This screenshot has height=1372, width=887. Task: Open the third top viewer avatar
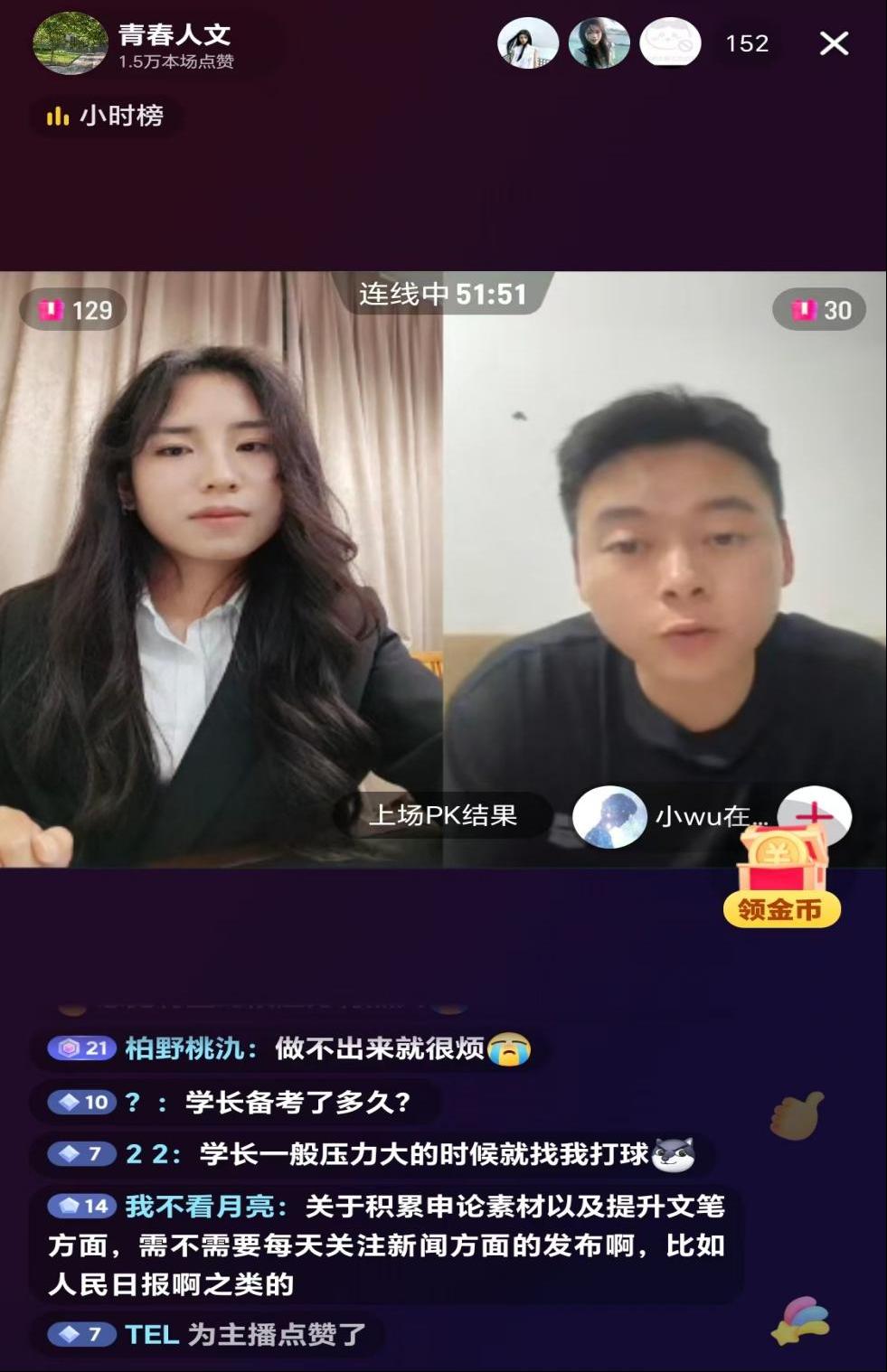[x=670, y=43]
